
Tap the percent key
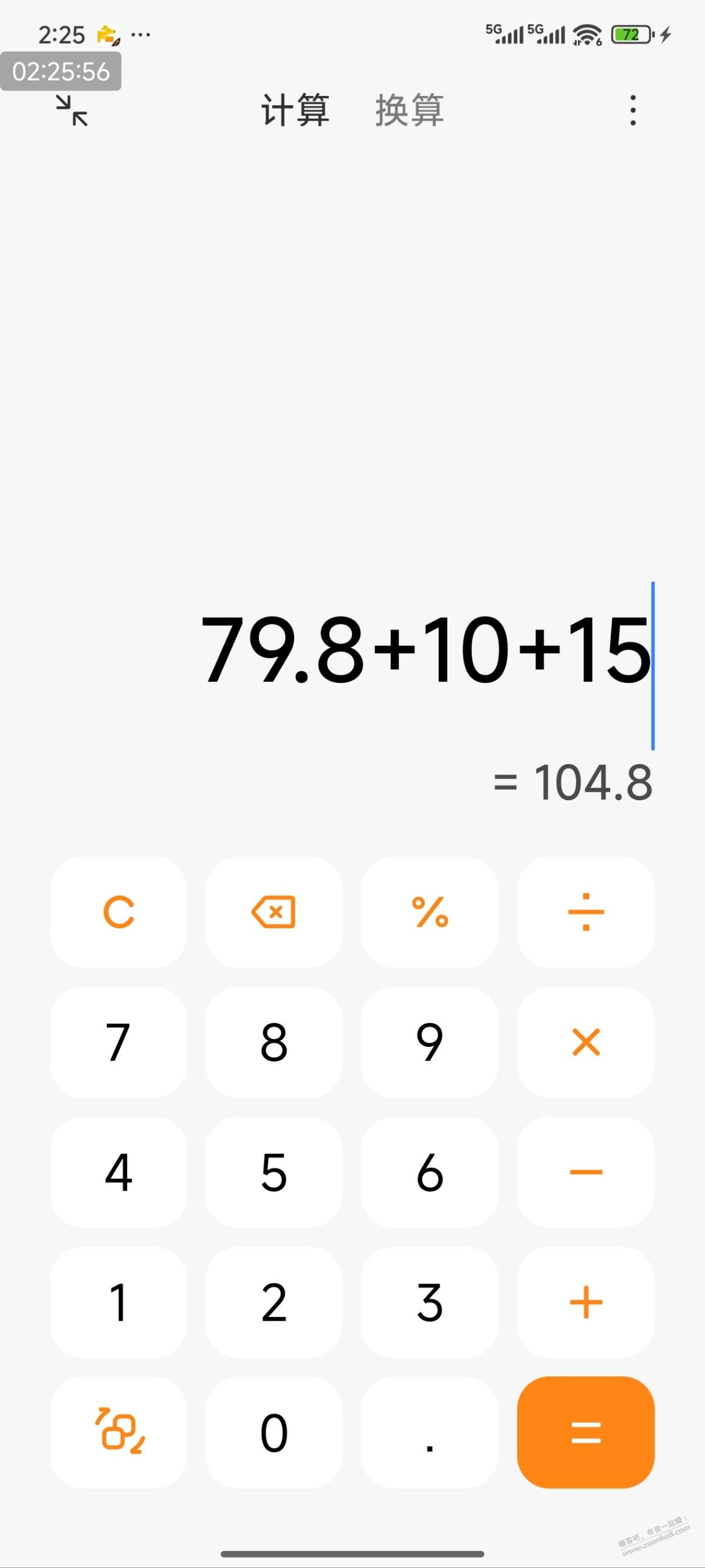coord(430,912)
